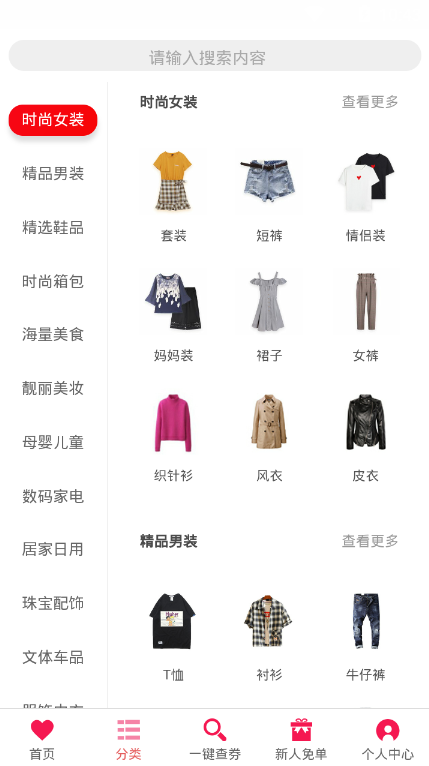The image size is (429, 766).
Task: Tap 查看更多 next to 精品男装 heading
Action: pyautogui.click(x=370, y=541)
